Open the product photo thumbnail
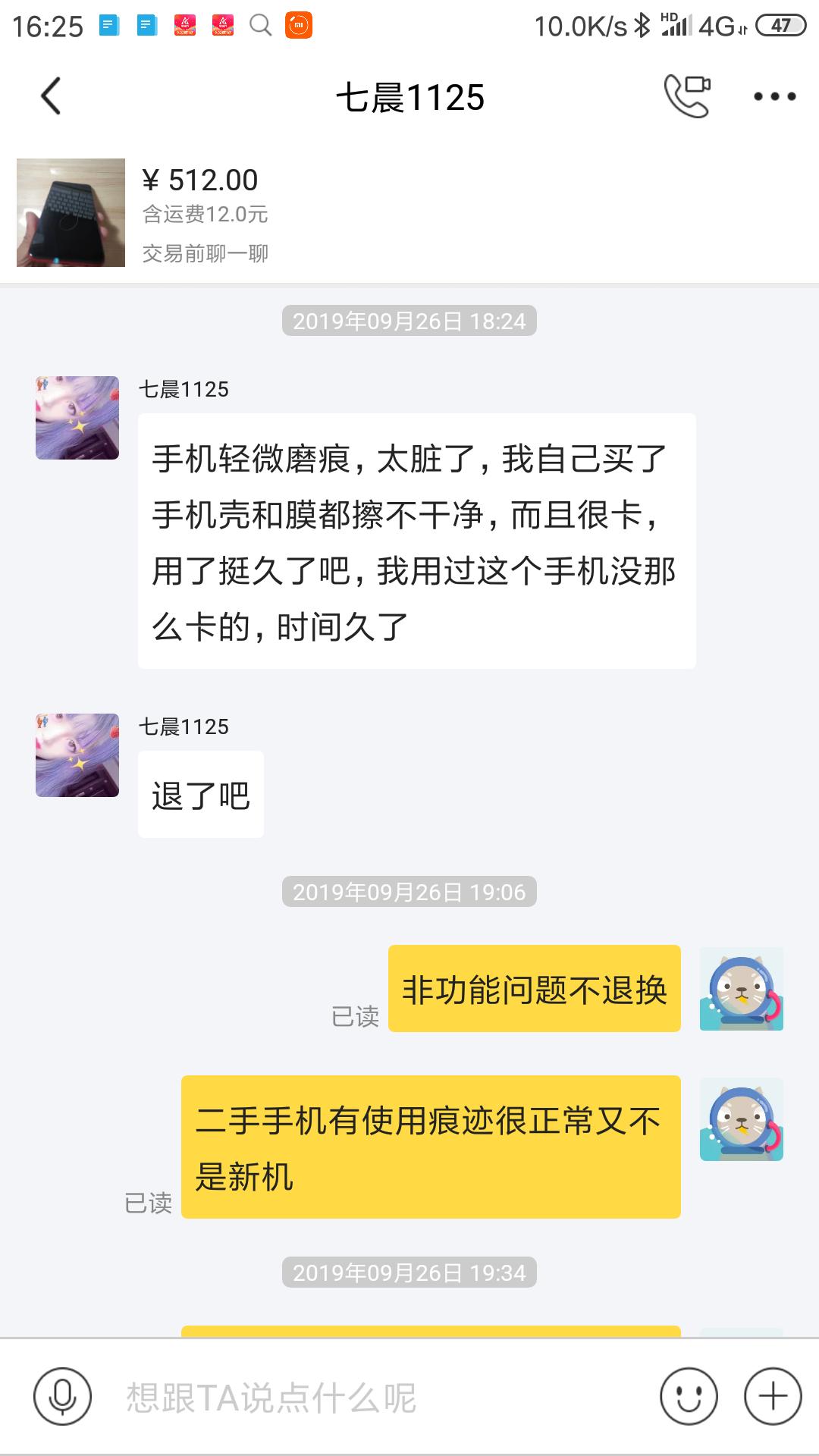 pyautogui.click(x=72, y=212)
